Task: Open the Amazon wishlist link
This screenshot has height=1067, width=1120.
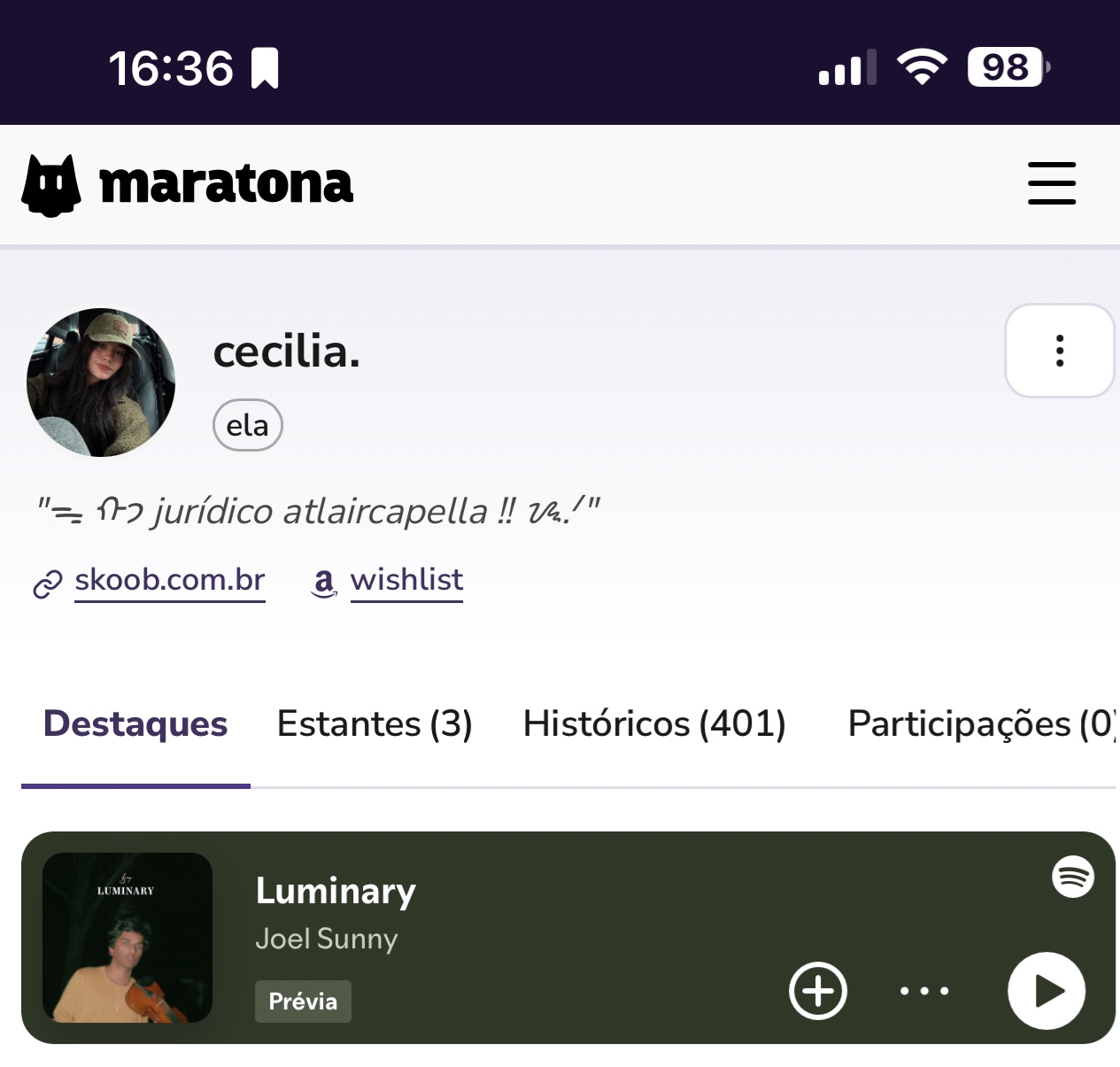Action: click(406, 580)
